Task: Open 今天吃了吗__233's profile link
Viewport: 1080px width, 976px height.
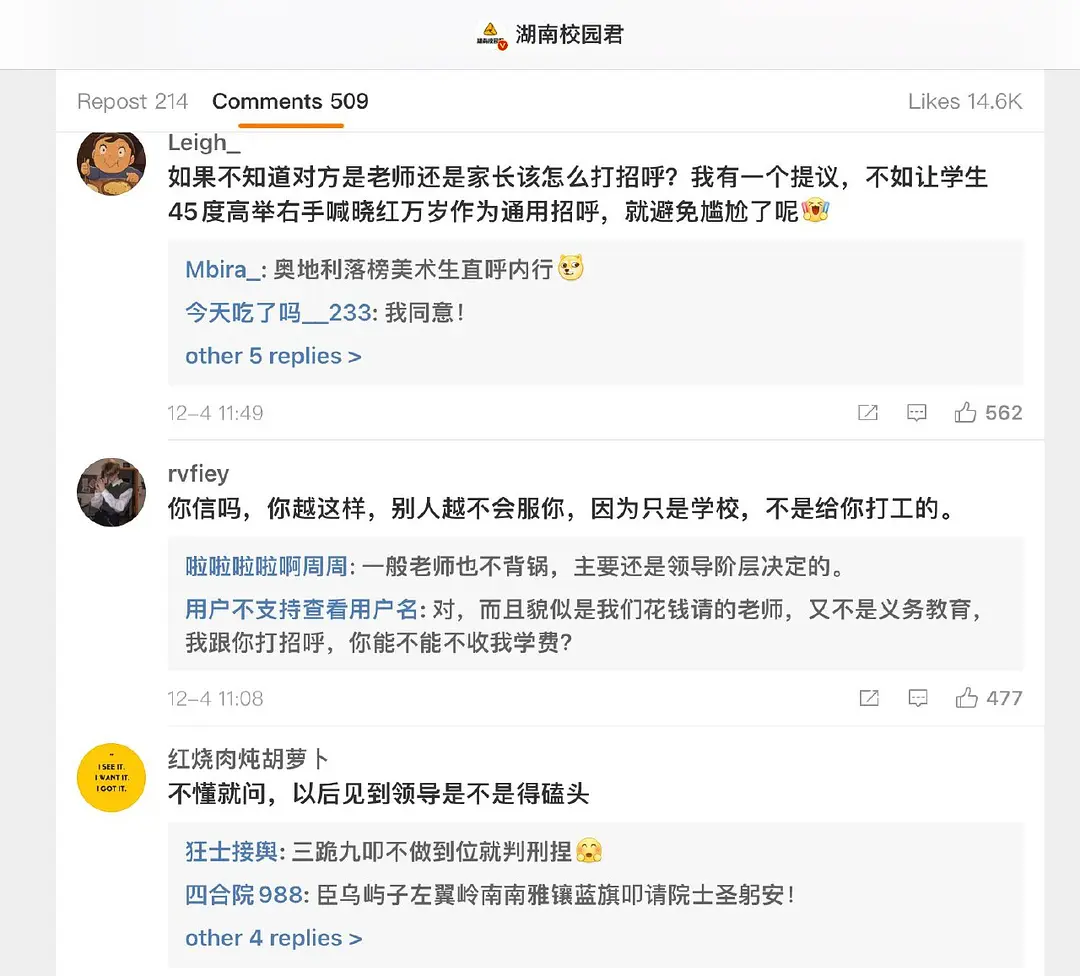Action: pos(278,313)
